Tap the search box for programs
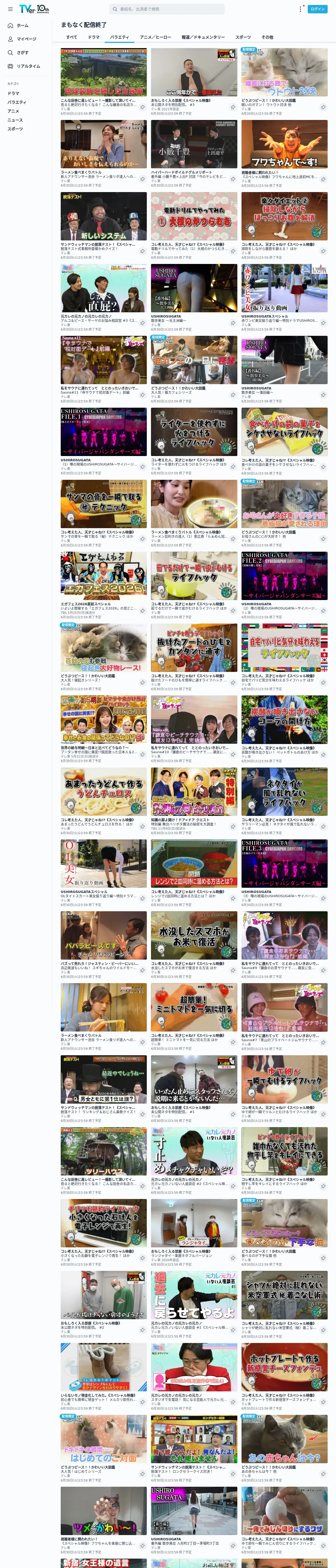Screen dimensions: 336x1568 click(166, 9)
